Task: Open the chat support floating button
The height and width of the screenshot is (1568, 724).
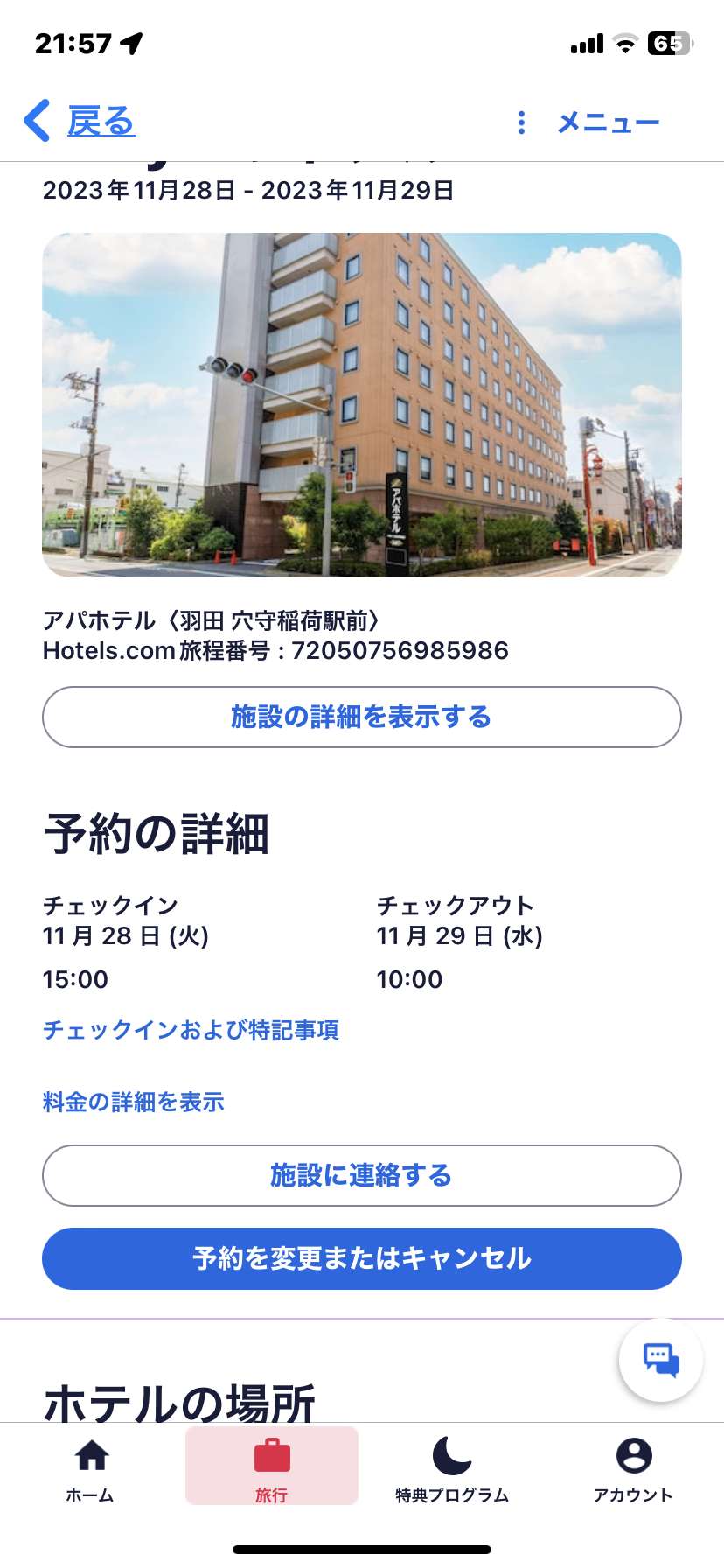Action: (660, 1359)
